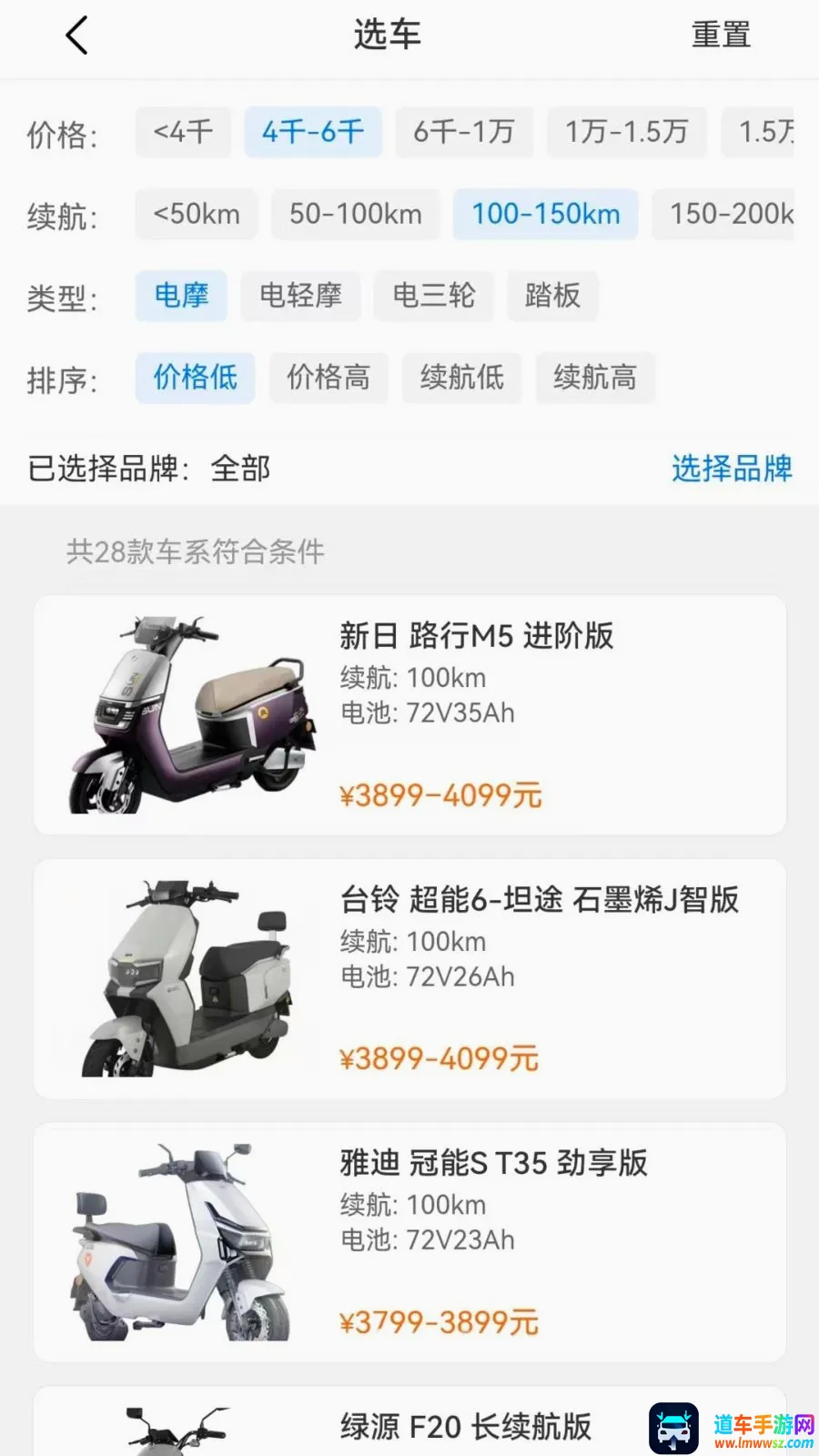Deselect the 4千-6千 price chip
The height and width of the screenshot is (1456, 819).
tap(313, 132)
